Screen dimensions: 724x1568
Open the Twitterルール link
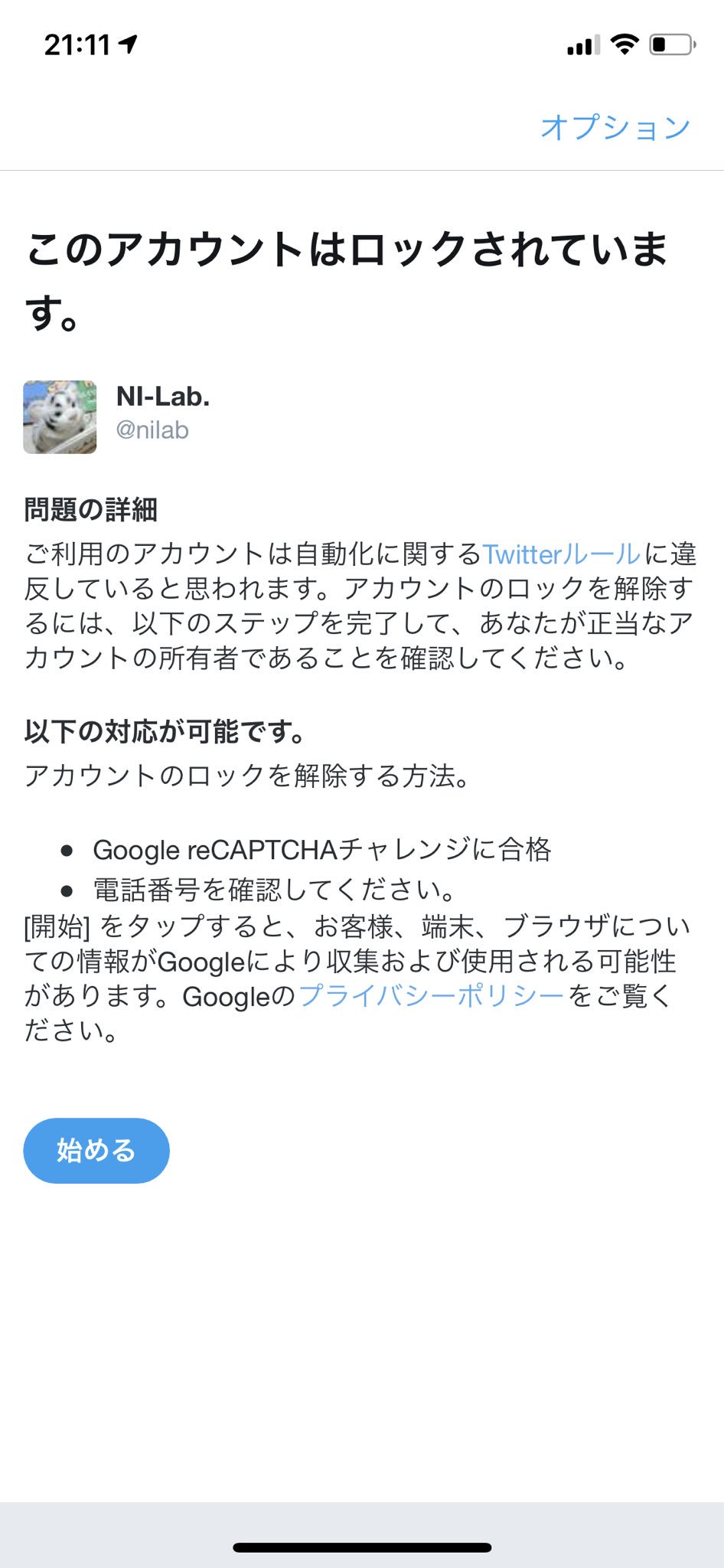click(x=561, y=554)
